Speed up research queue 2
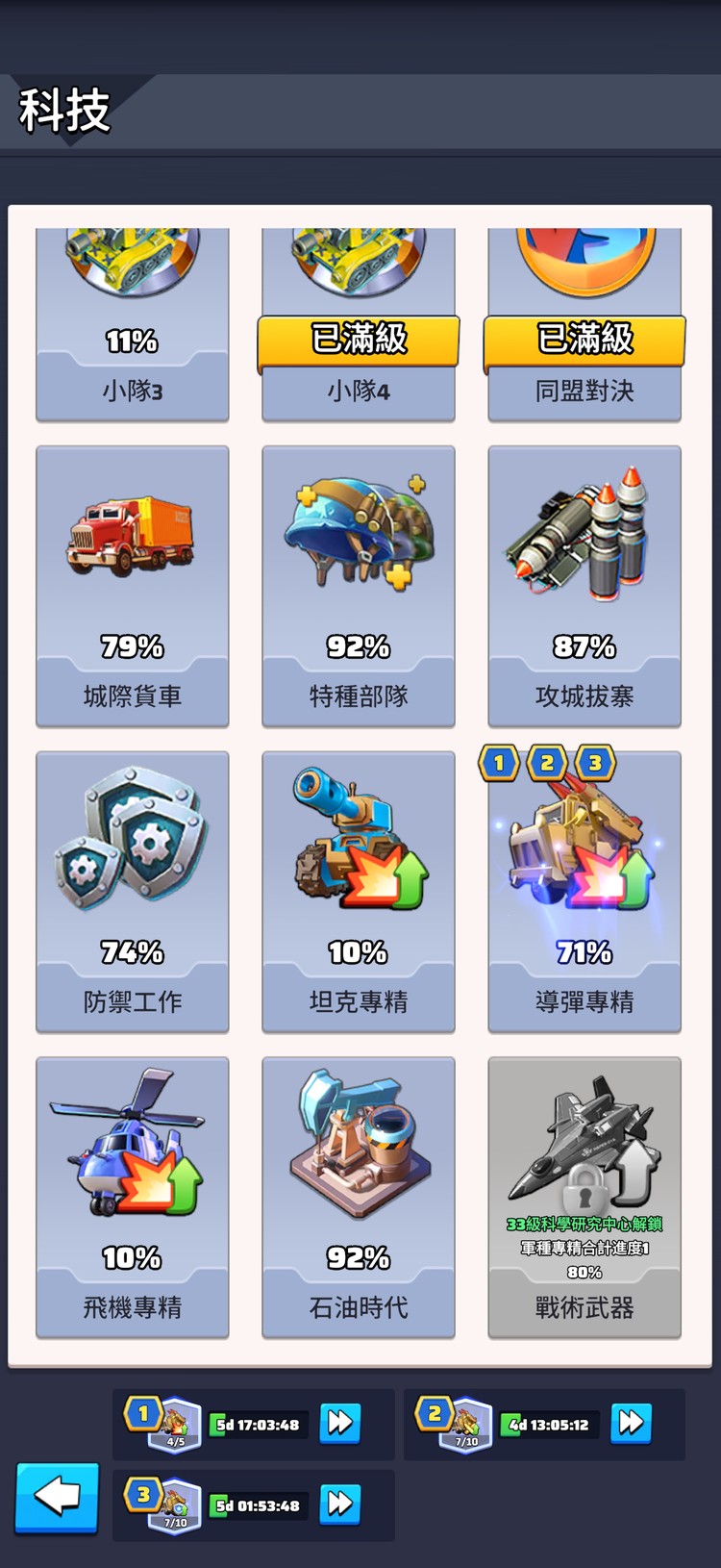The image size is (721, 1568). point(631,1423)
